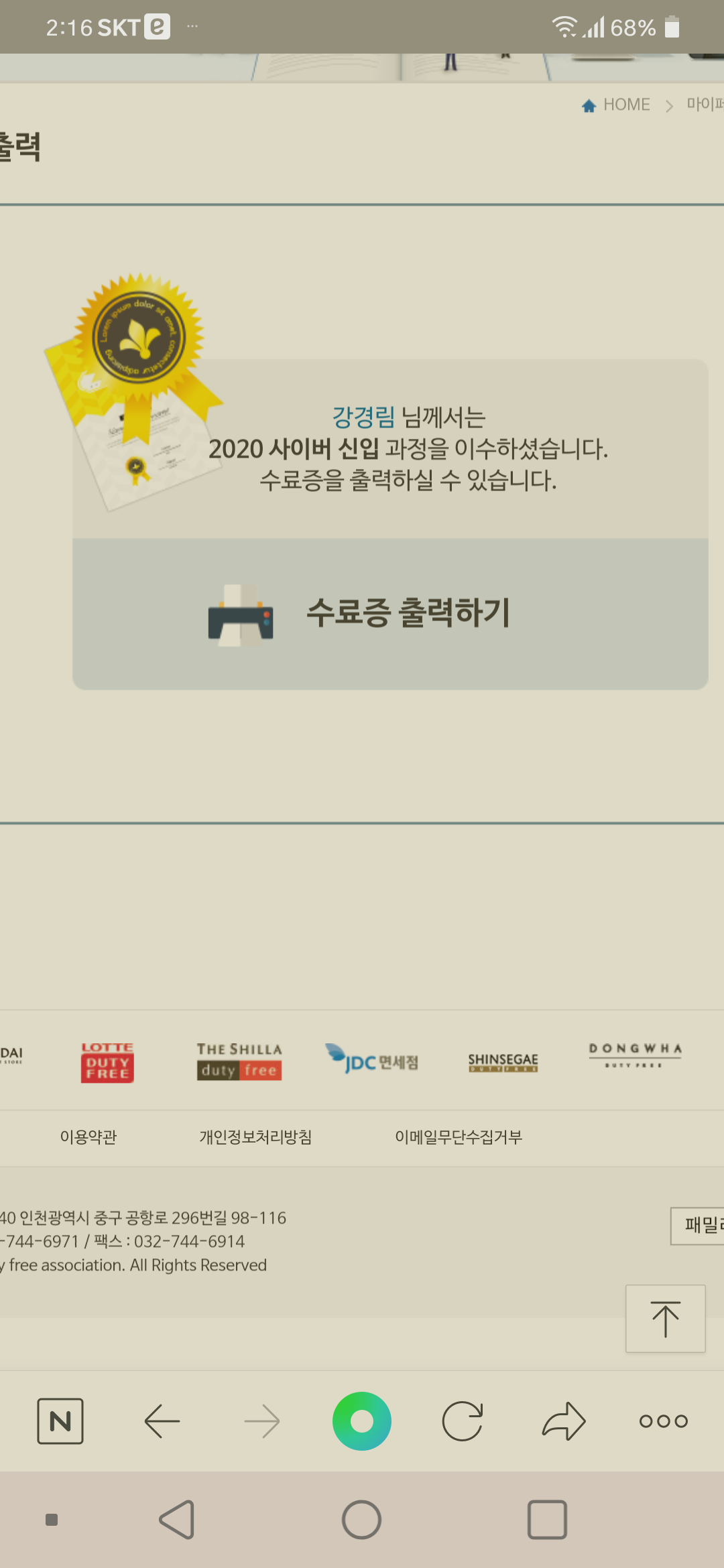Go back with browser back arrow
Image resolution: width=724 pixels, height=1568 pixels.
(x=162, y=1421)
